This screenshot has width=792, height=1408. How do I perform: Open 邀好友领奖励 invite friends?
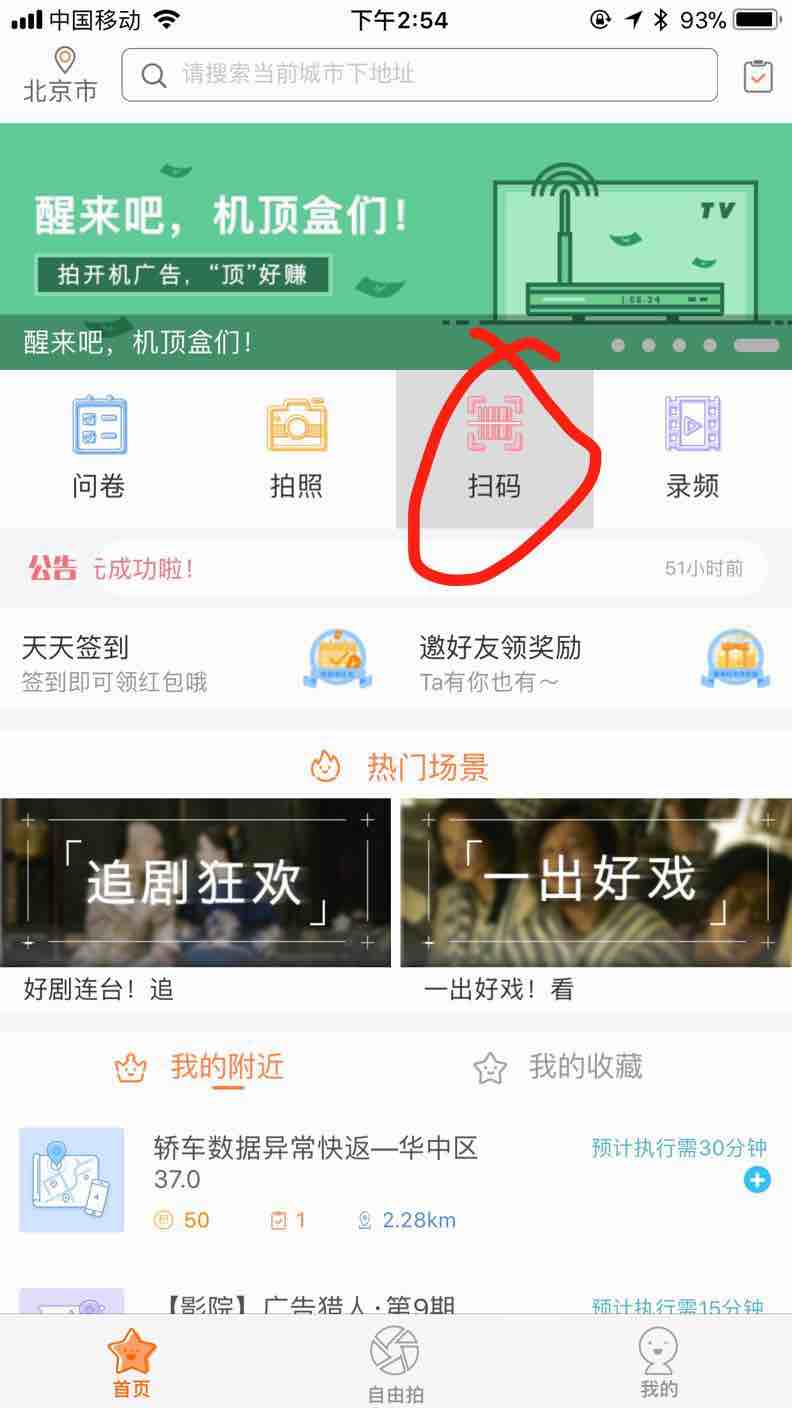594,663
